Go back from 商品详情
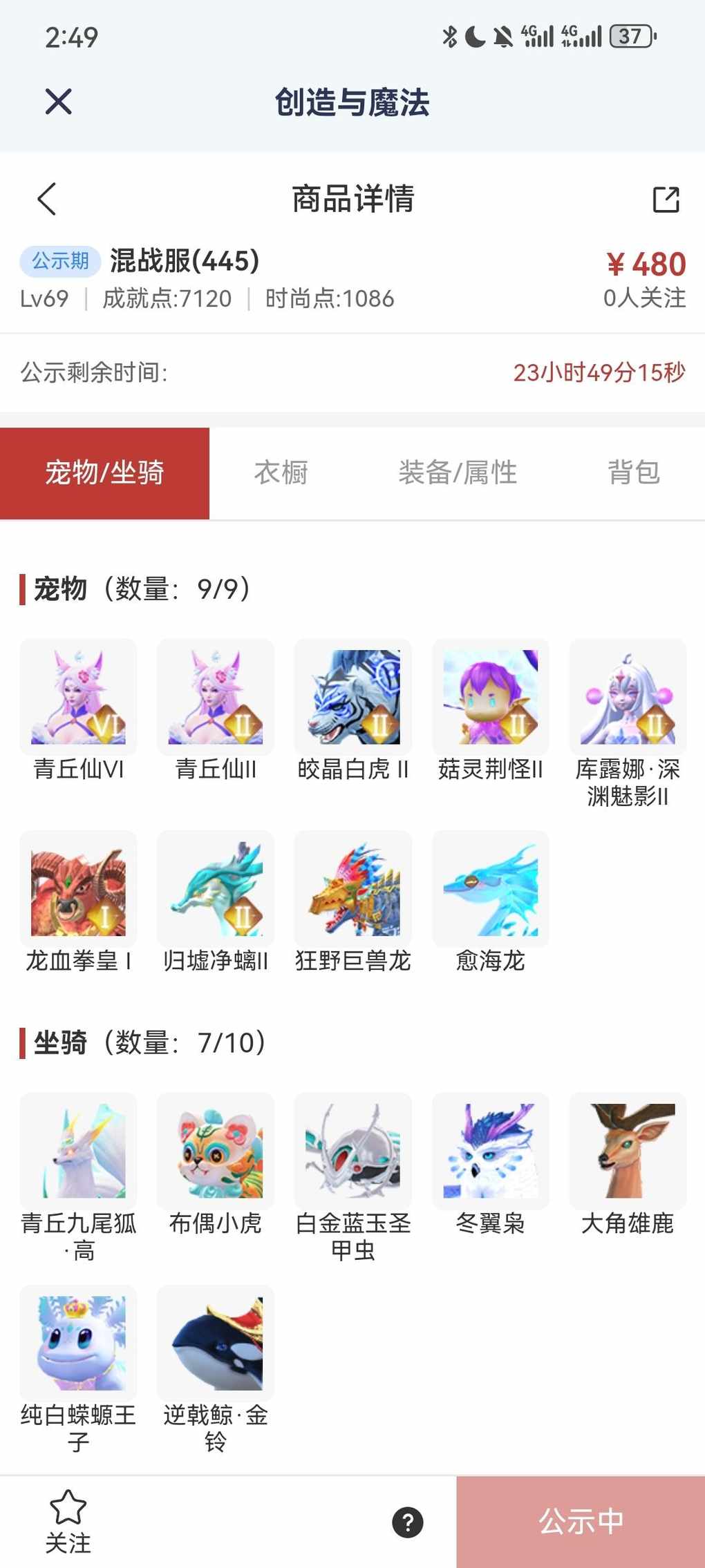The image size is (705, 1568). [46, 200]
